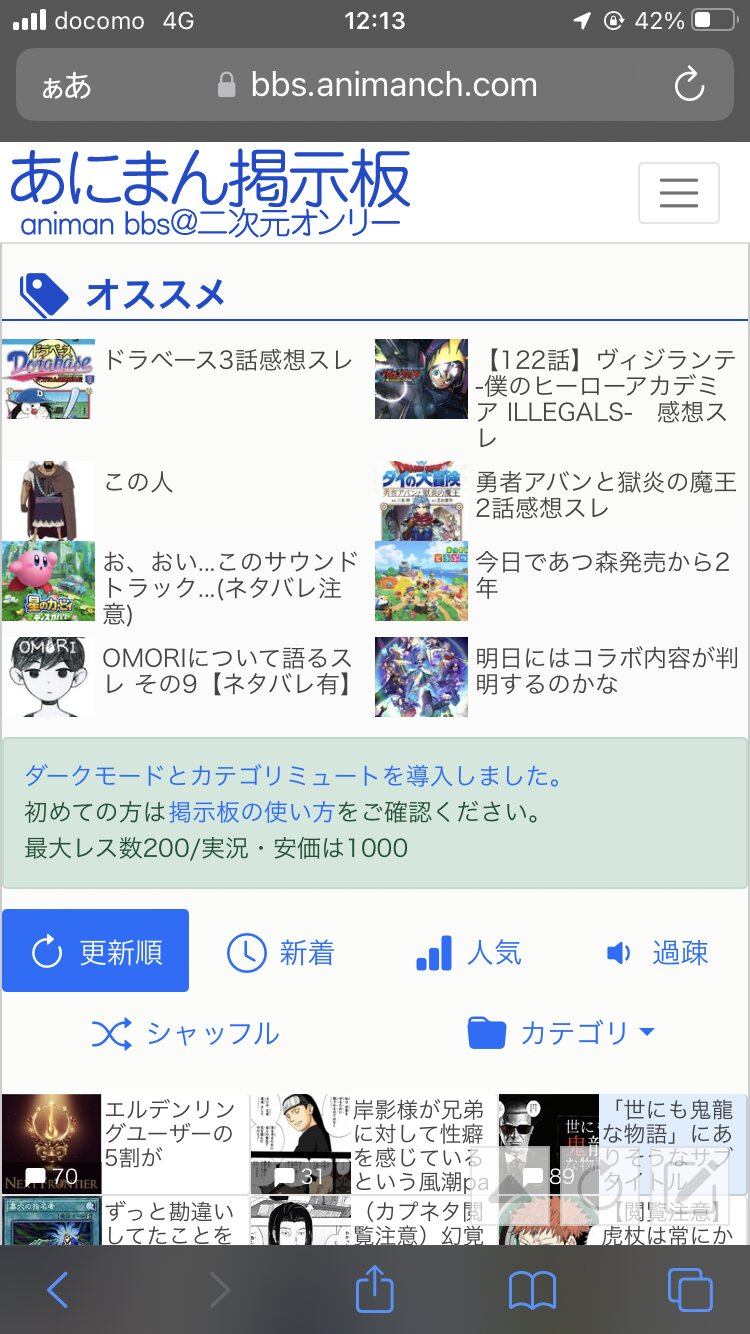This screenshot has width=750, height=1334.
Task: Open the この人 recommended thread
Action: coord(138,482)
